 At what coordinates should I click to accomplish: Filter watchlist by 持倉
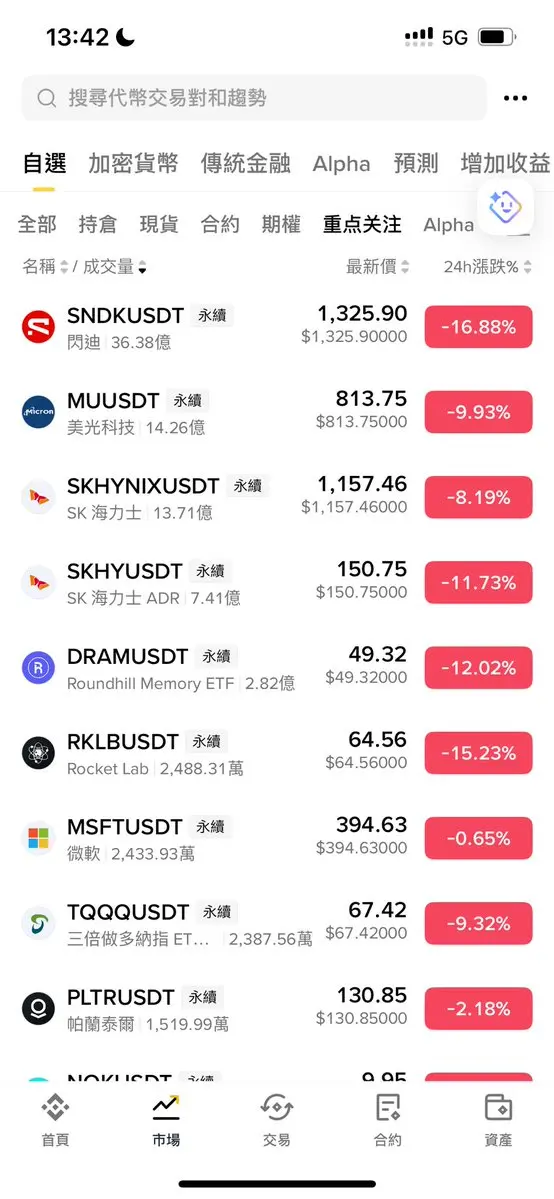coord(98,224)
